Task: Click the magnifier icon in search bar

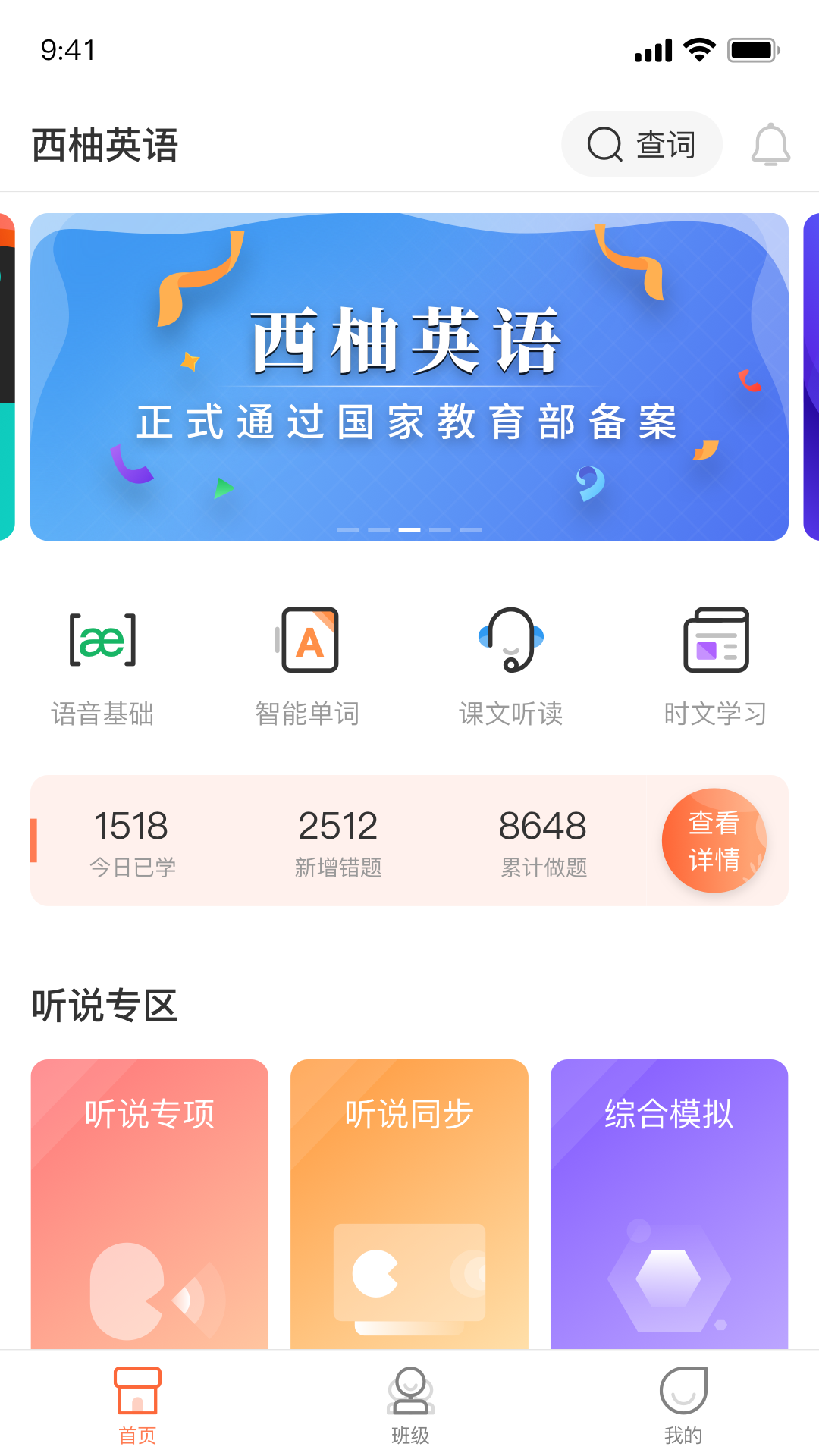Action: click(603, 143)
